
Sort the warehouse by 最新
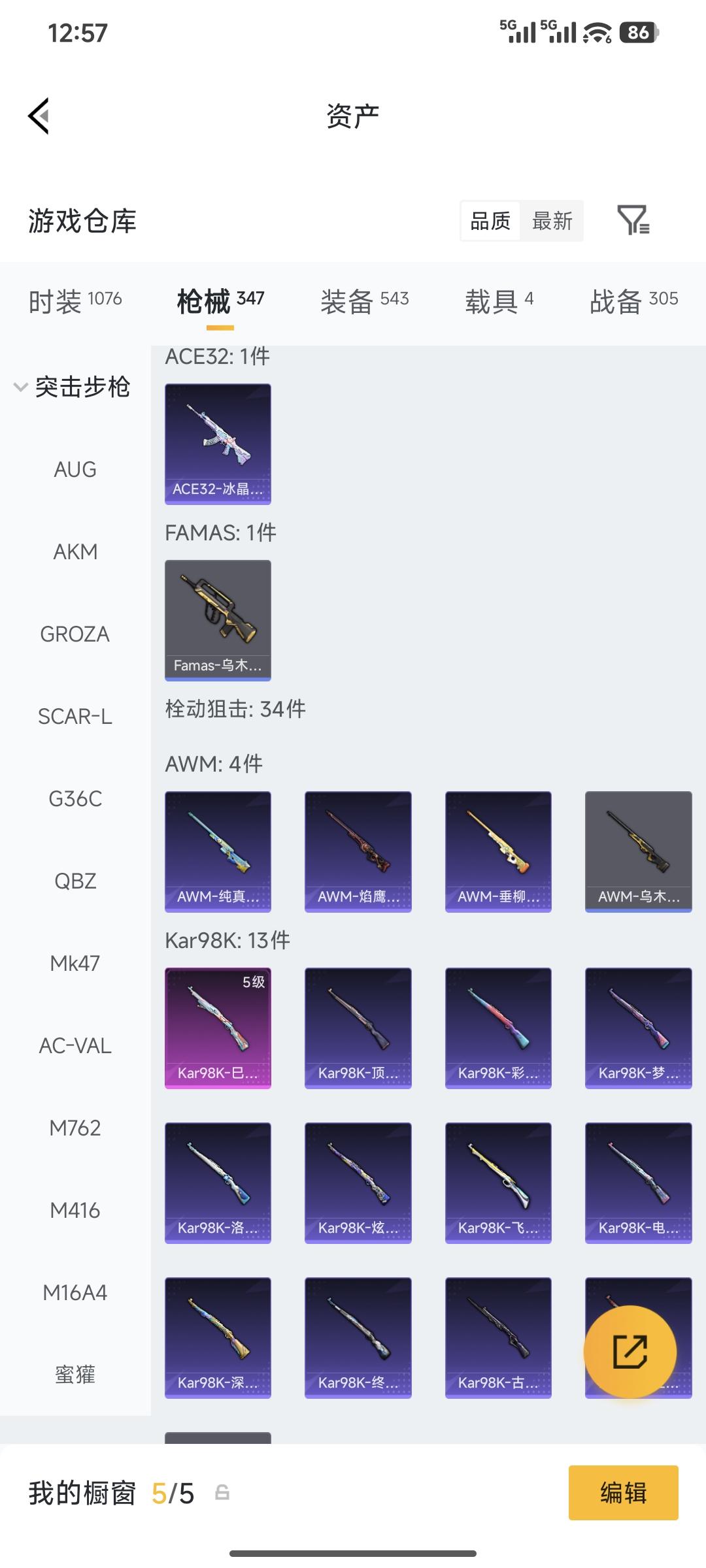552,221
